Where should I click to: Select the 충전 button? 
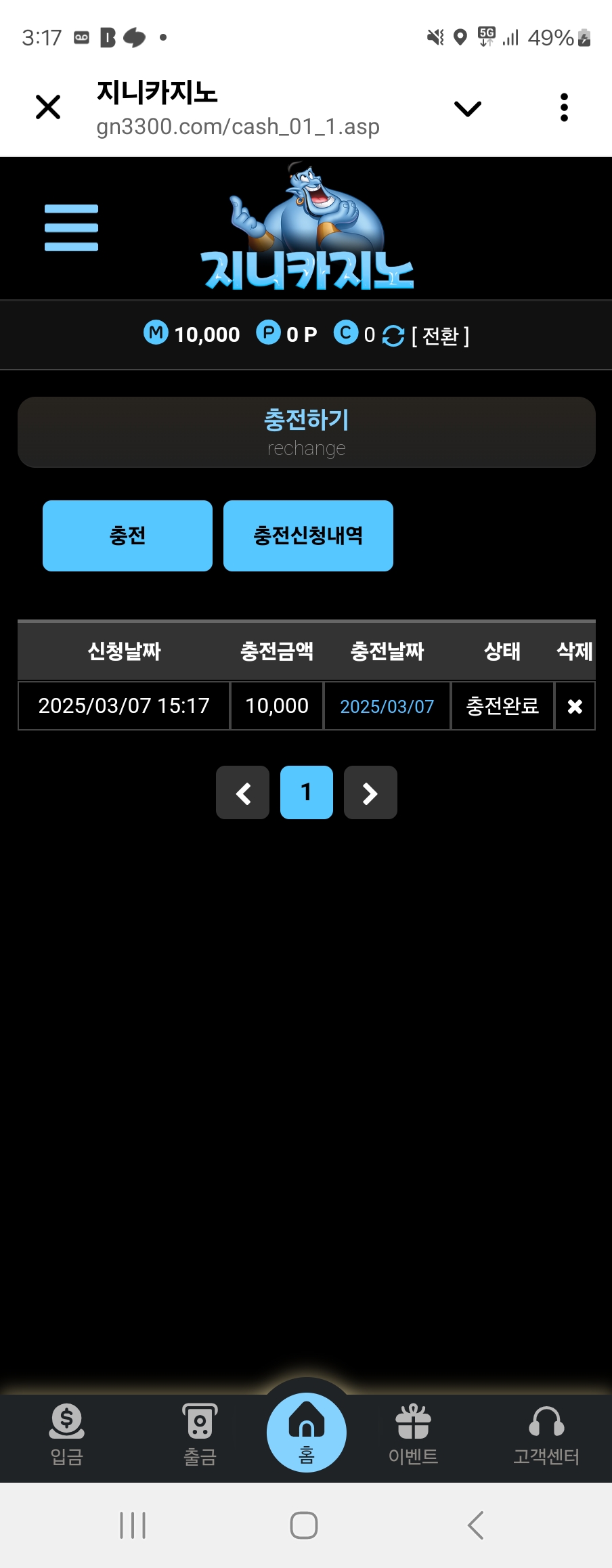click(127, 536)
